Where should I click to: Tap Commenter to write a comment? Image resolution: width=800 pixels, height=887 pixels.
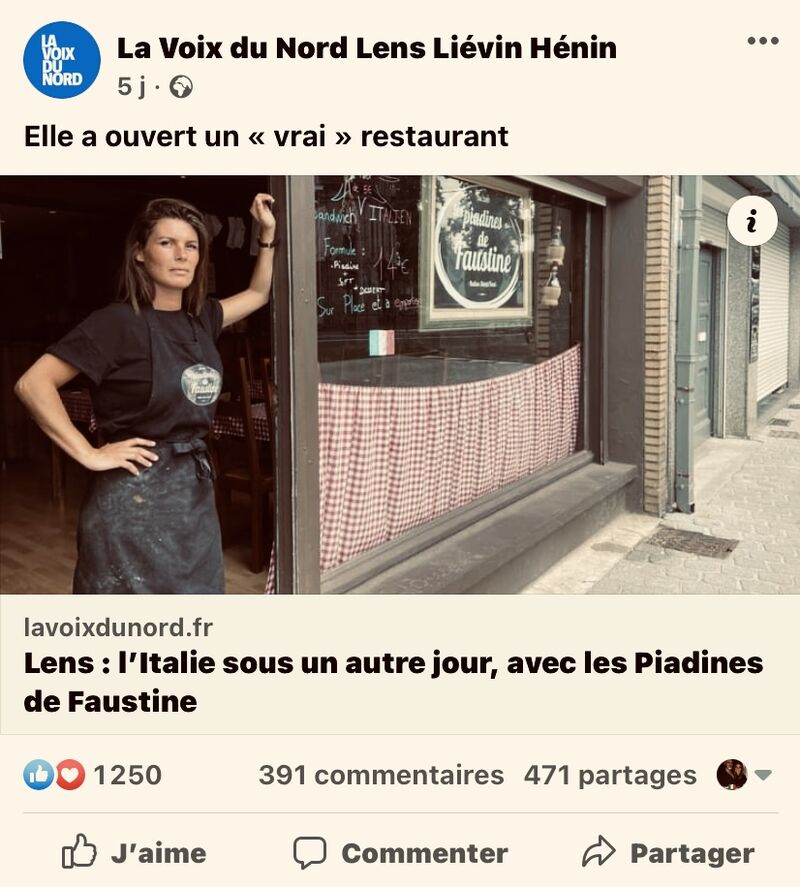400,852
